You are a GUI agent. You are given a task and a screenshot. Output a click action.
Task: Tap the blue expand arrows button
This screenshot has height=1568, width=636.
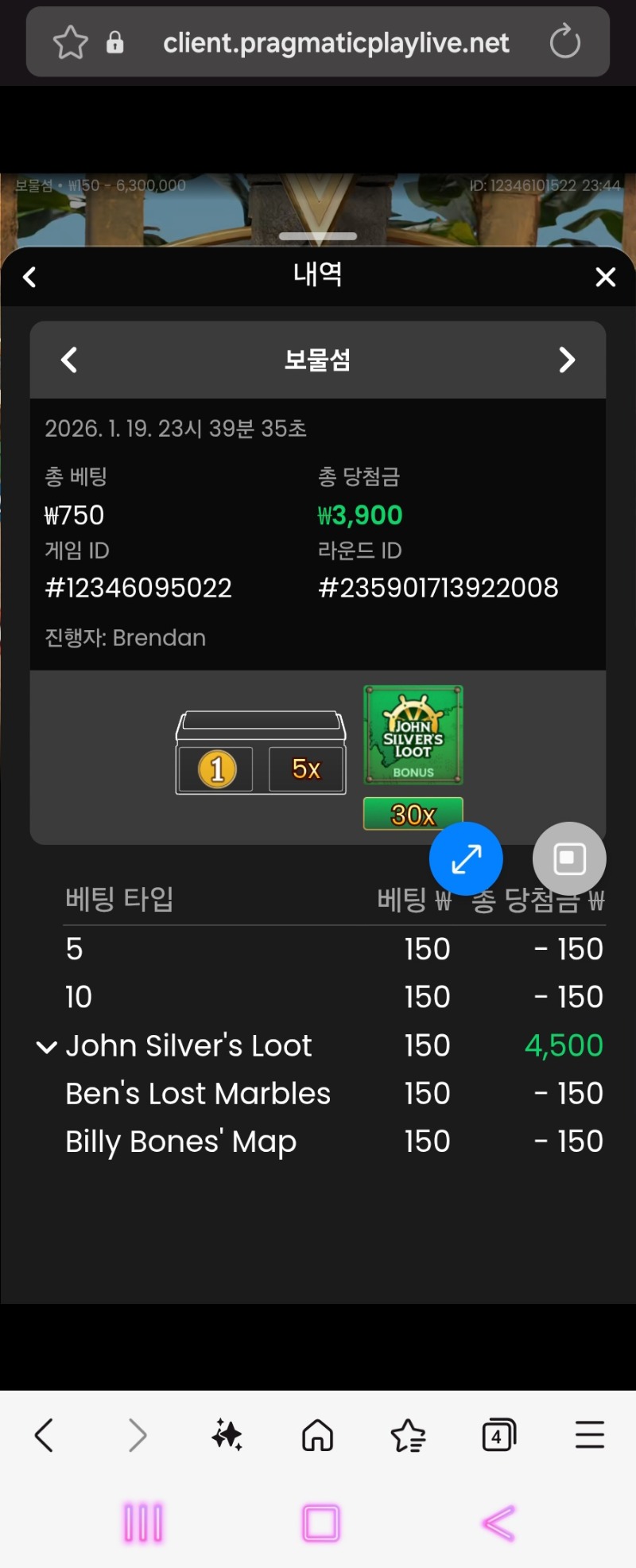[x=466, y=858]
